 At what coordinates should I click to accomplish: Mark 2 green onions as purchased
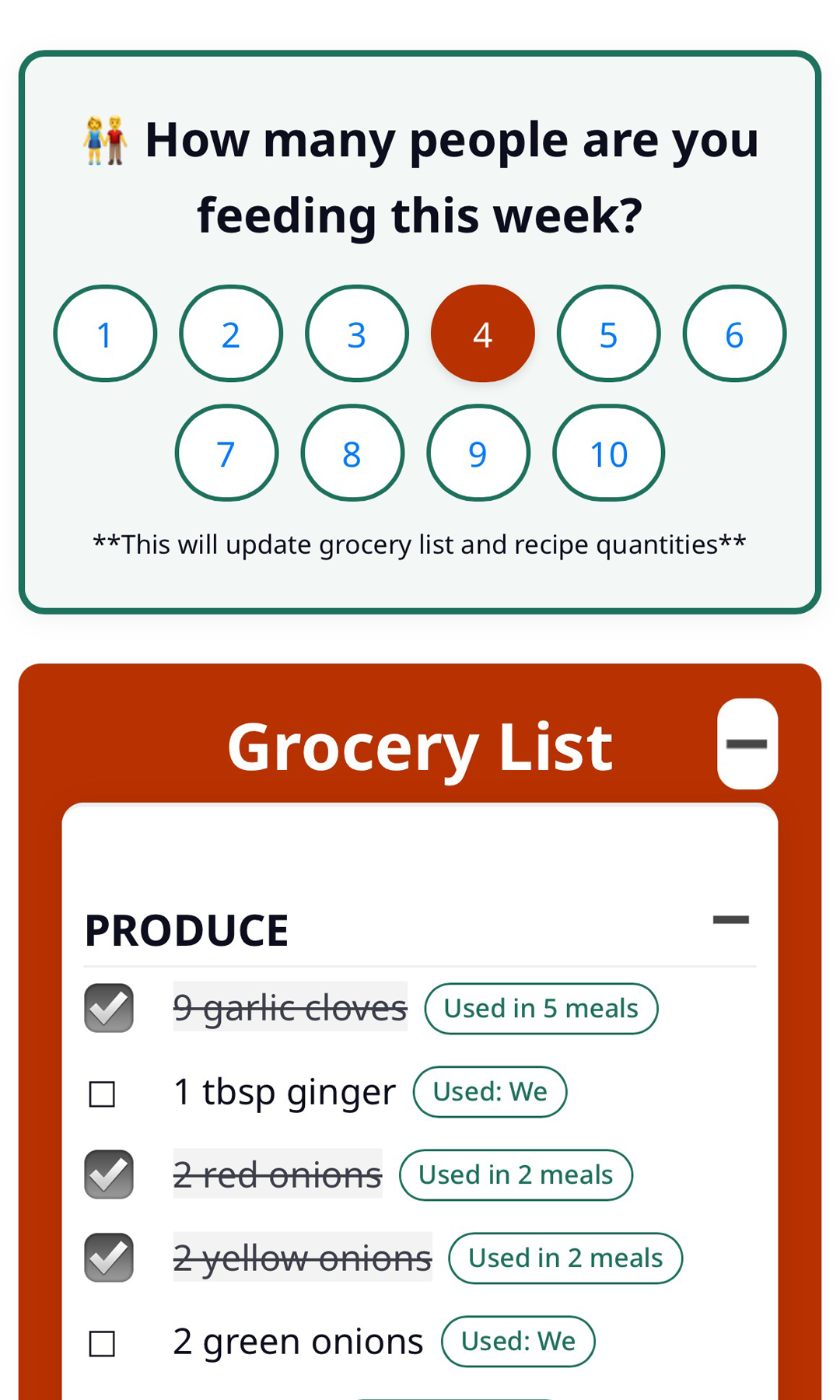[101, 1341]
